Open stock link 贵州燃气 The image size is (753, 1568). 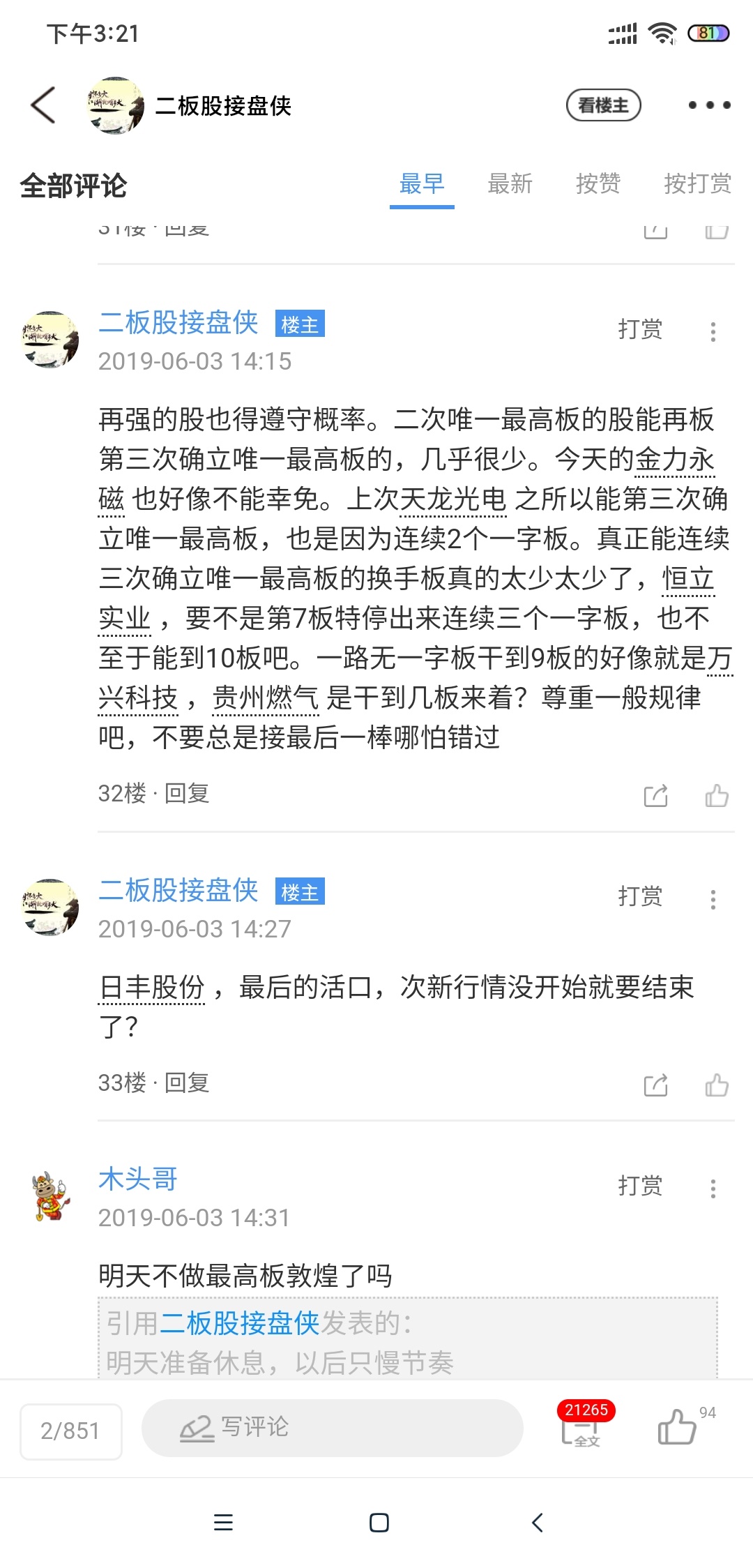(266, 698)
